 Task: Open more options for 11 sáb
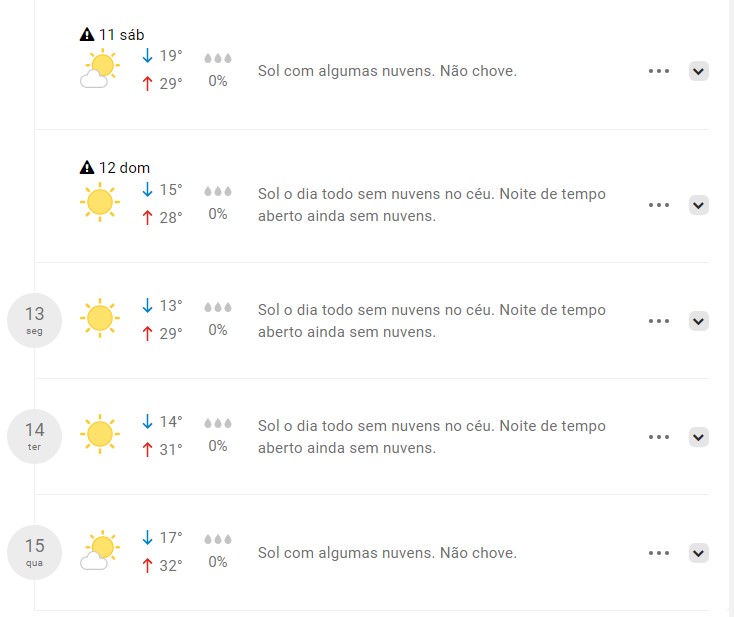[658, 71]
